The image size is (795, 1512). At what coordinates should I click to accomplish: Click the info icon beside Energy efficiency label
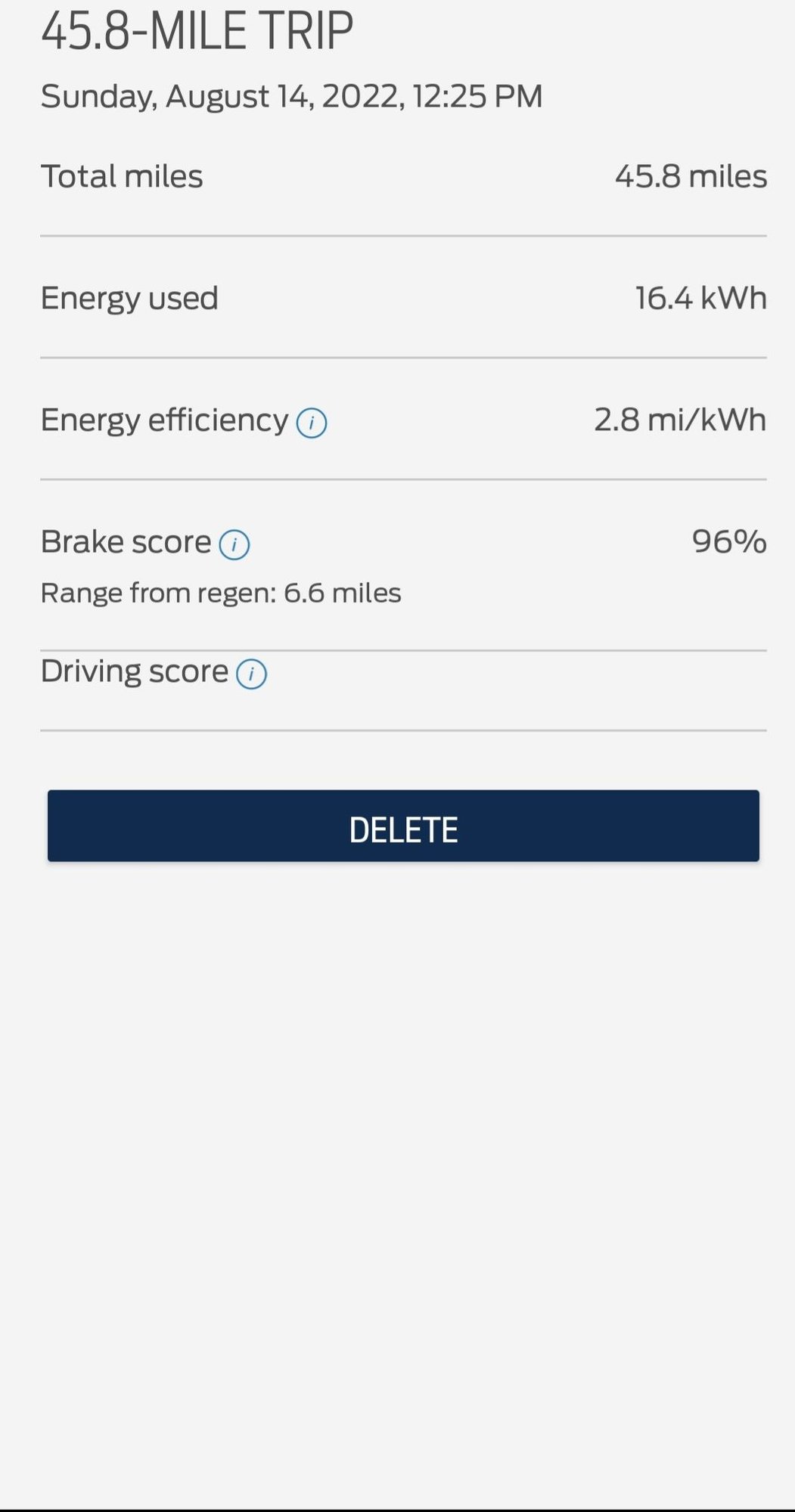pyautogui.click(x=311, y=423)
